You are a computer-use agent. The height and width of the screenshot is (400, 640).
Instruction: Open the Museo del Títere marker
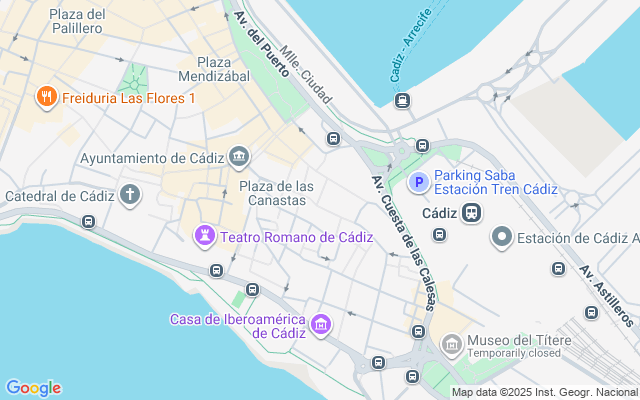[x=452, y=345]
